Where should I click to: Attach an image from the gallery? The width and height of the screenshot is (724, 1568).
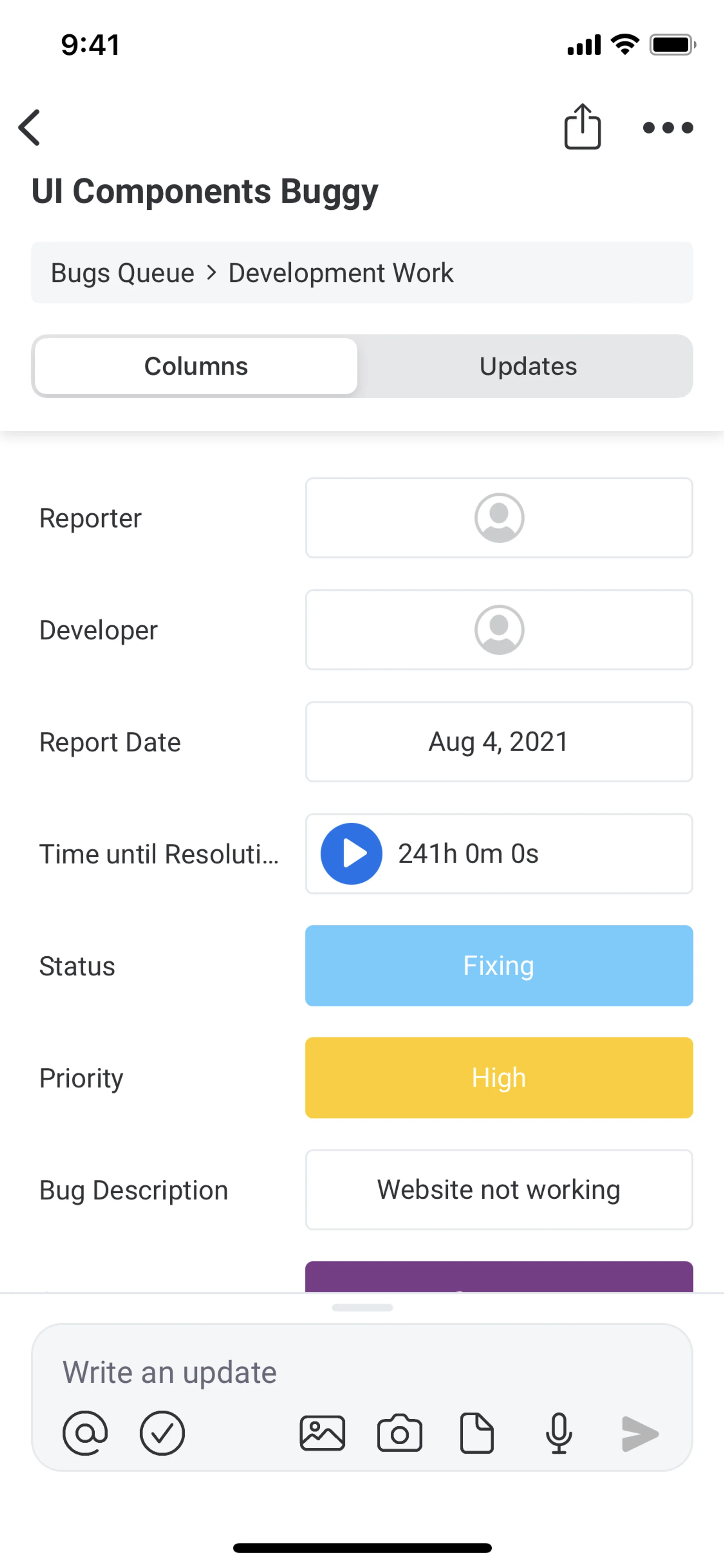click(322, 1433)
